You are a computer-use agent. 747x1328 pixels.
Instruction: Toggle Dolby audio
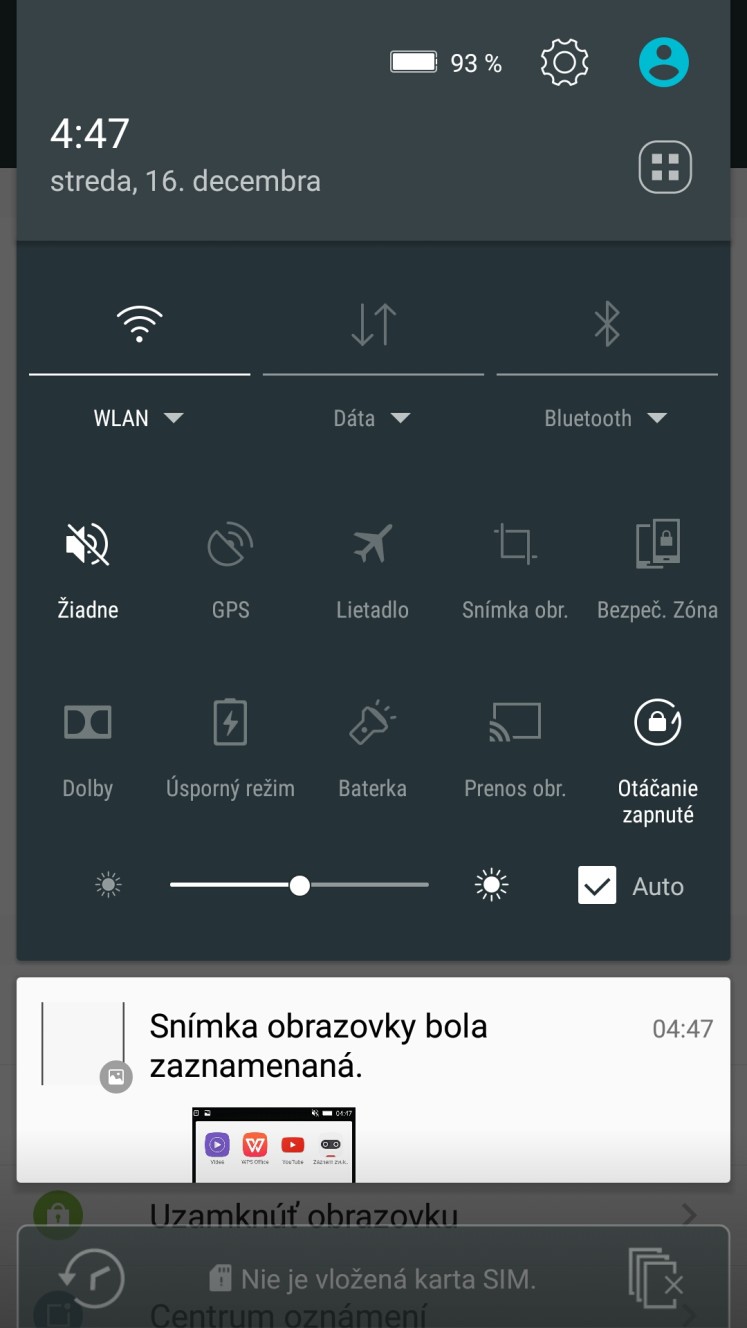pos(88,749)
